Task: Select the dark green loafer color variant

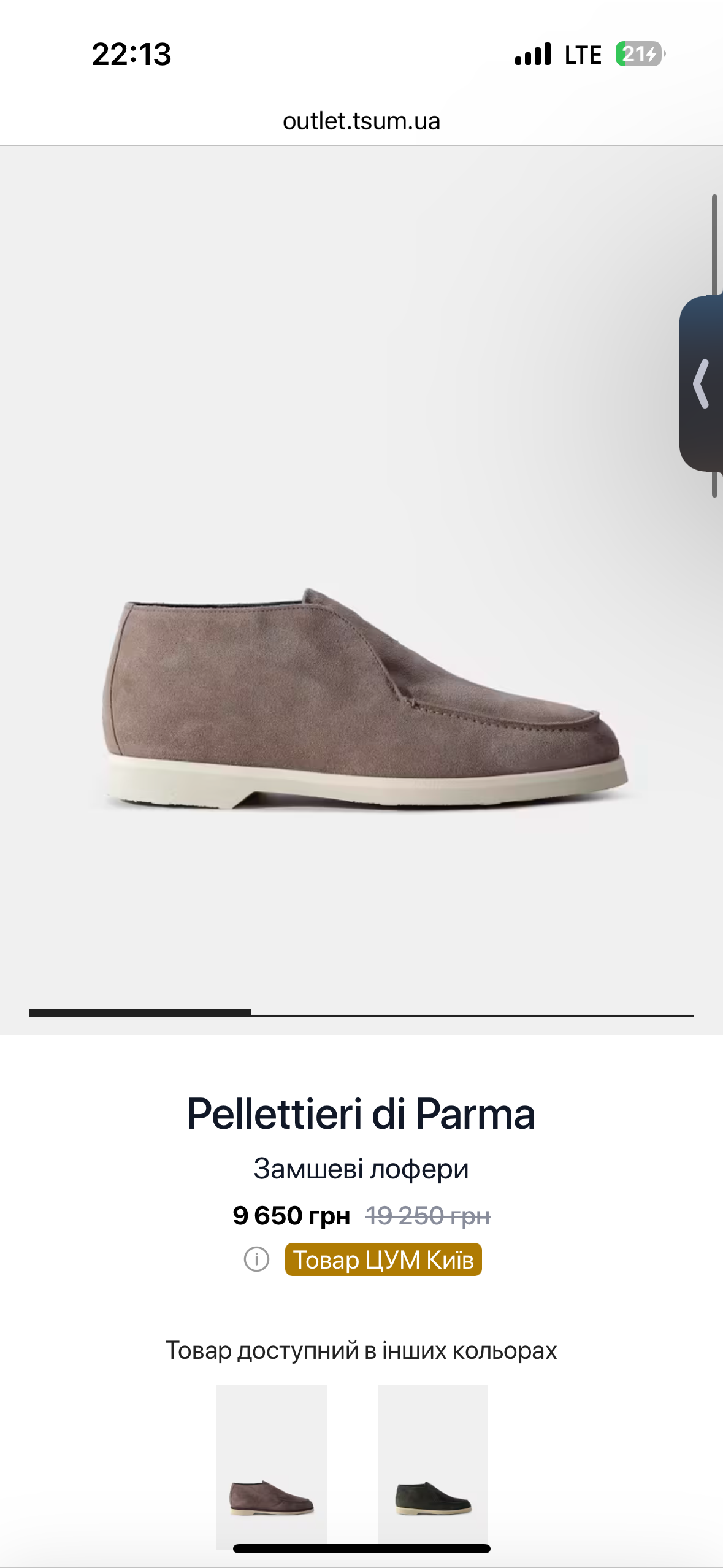Action: [433, 1466]
